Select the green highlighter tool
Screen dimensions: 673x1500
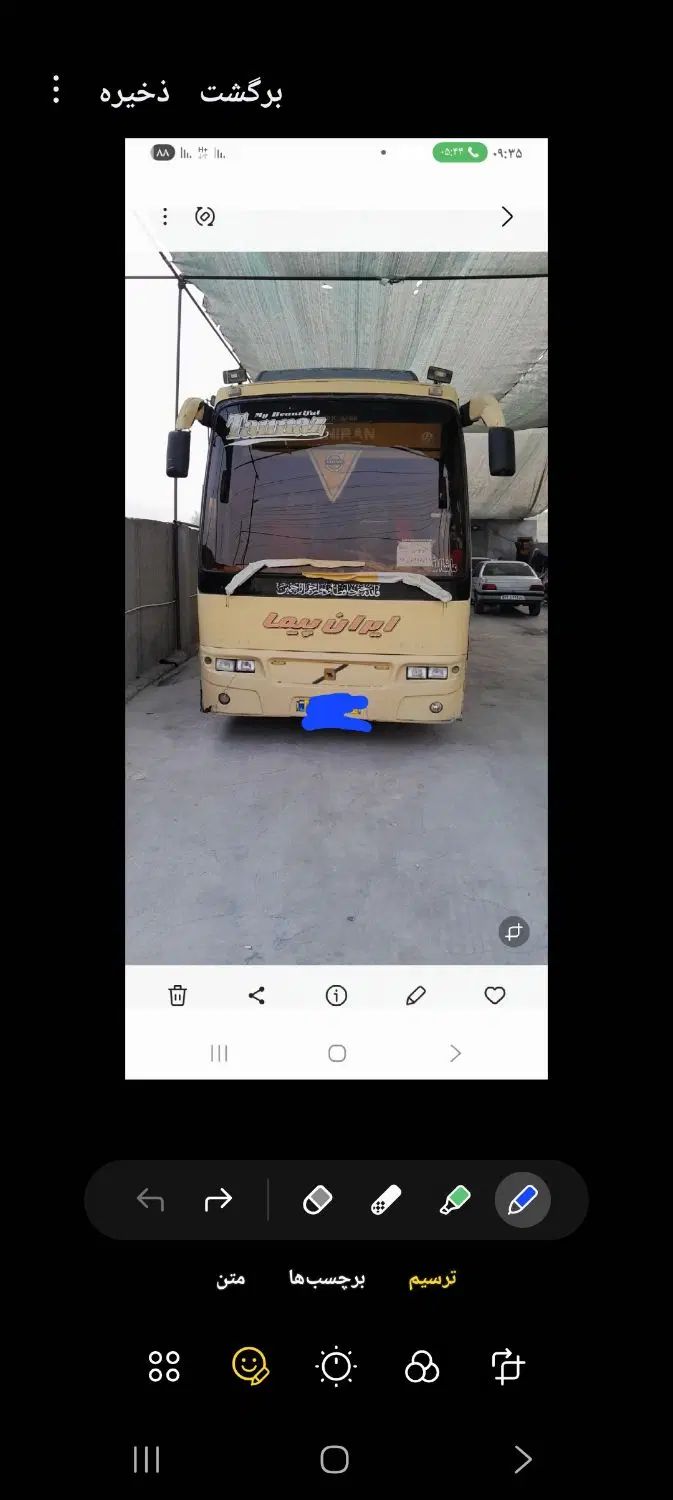[454, 1200]
